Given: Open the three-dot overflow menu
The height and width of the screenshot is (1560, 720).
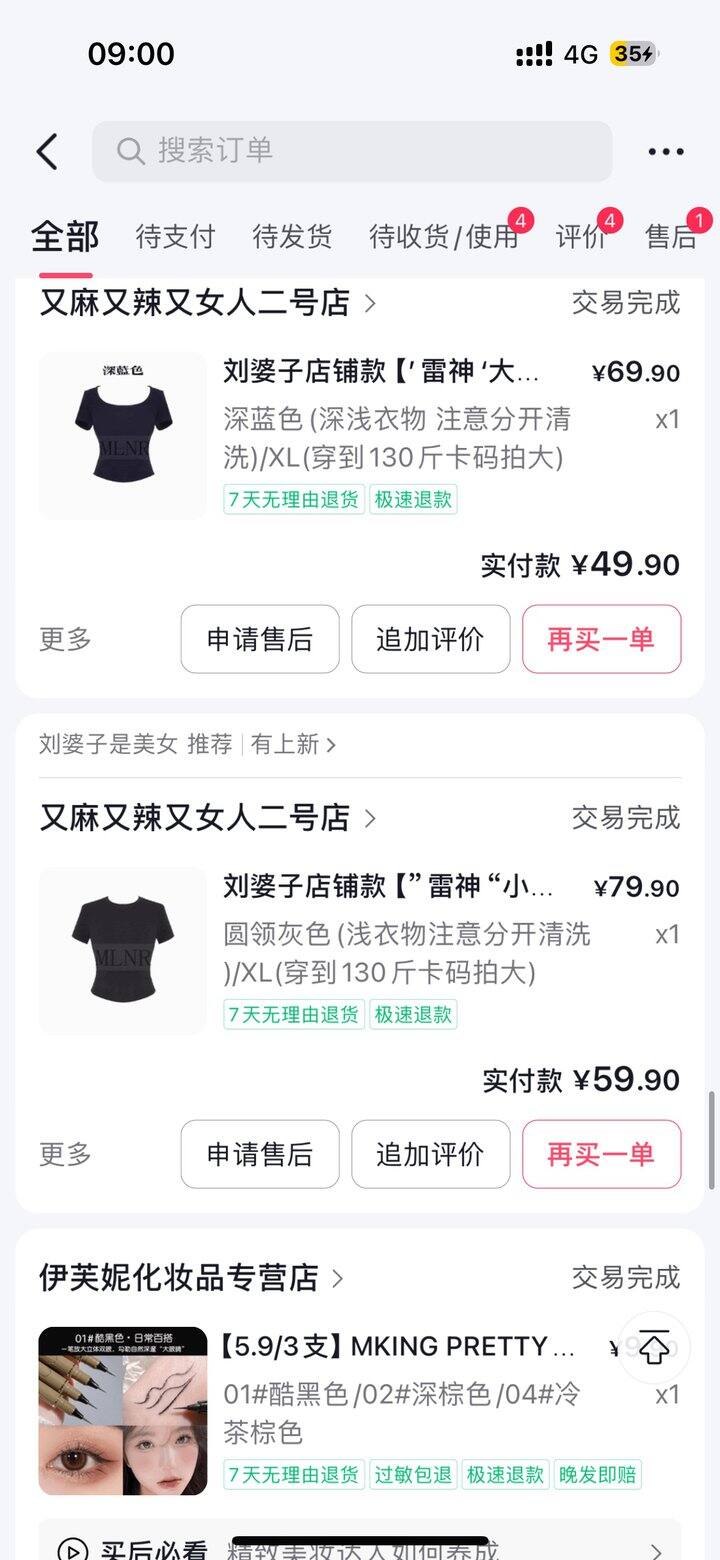Looking at the screenshot, I should point(665,152).
